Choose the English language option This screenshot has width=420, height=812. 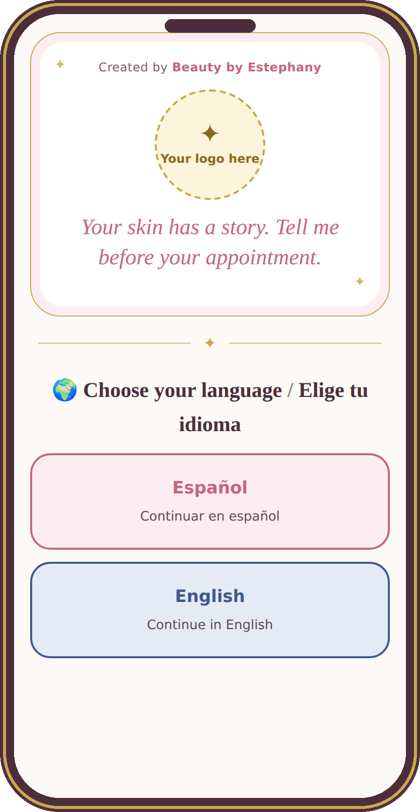[210, 610]
